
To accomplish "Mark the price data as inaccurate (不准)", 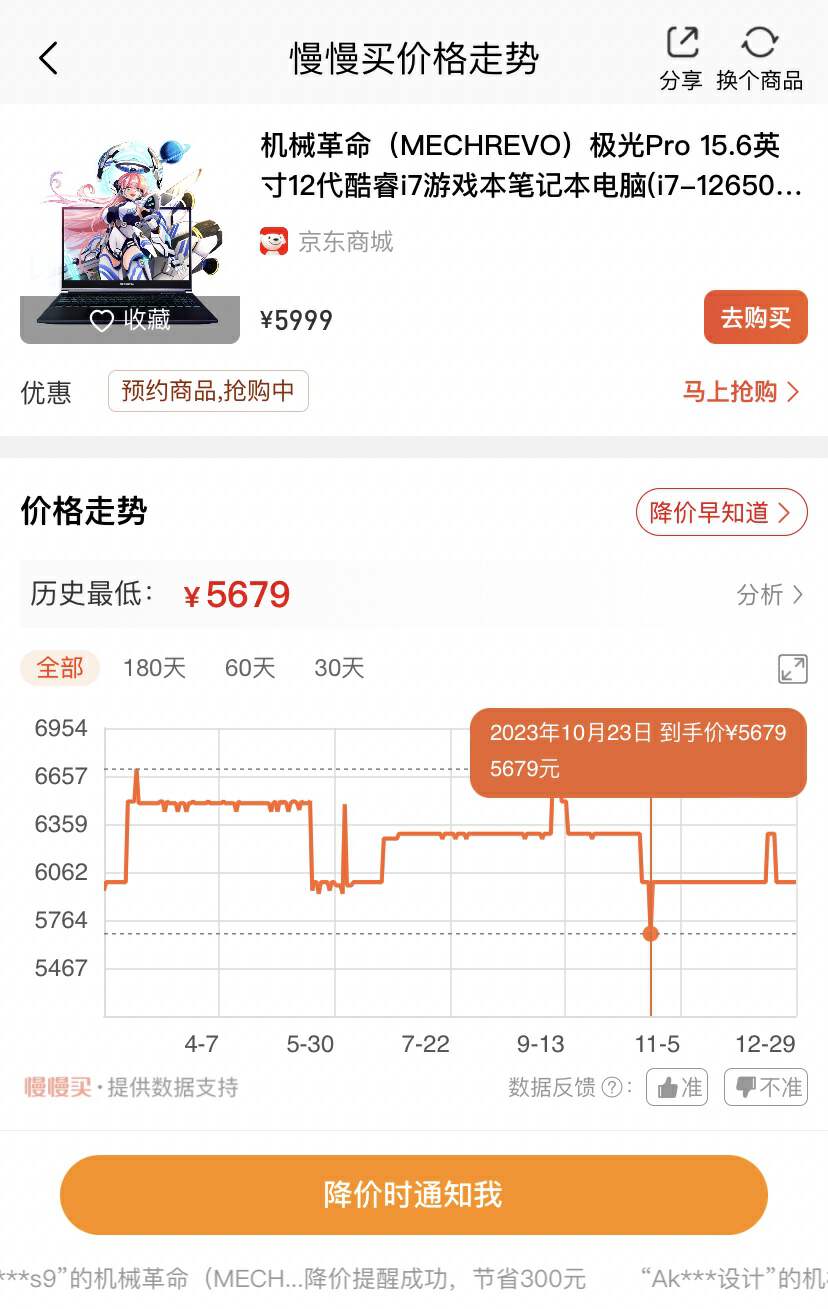I will tap(769, 1087).
